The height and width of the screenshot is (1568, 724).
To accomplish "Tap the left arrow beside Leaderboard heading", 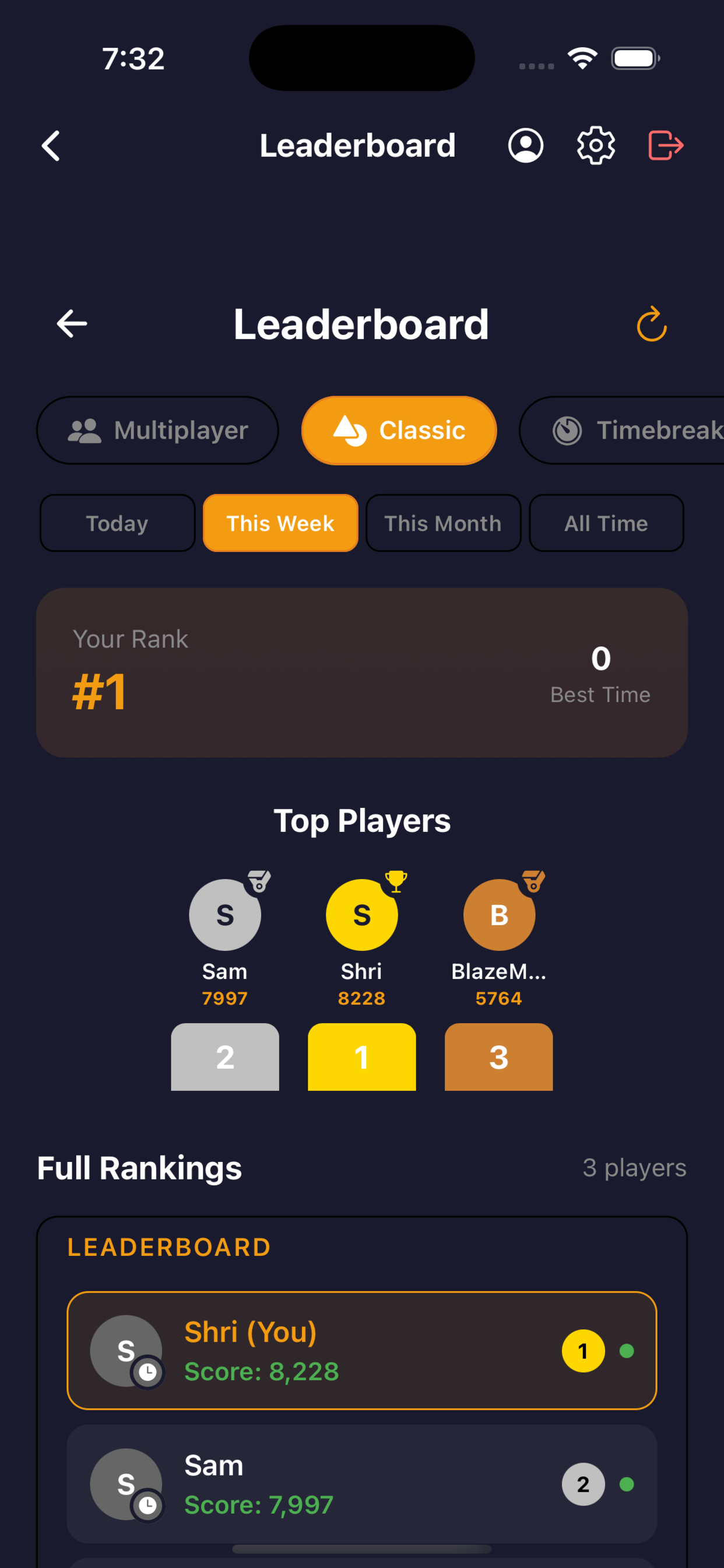I will (x=72, y=324).
